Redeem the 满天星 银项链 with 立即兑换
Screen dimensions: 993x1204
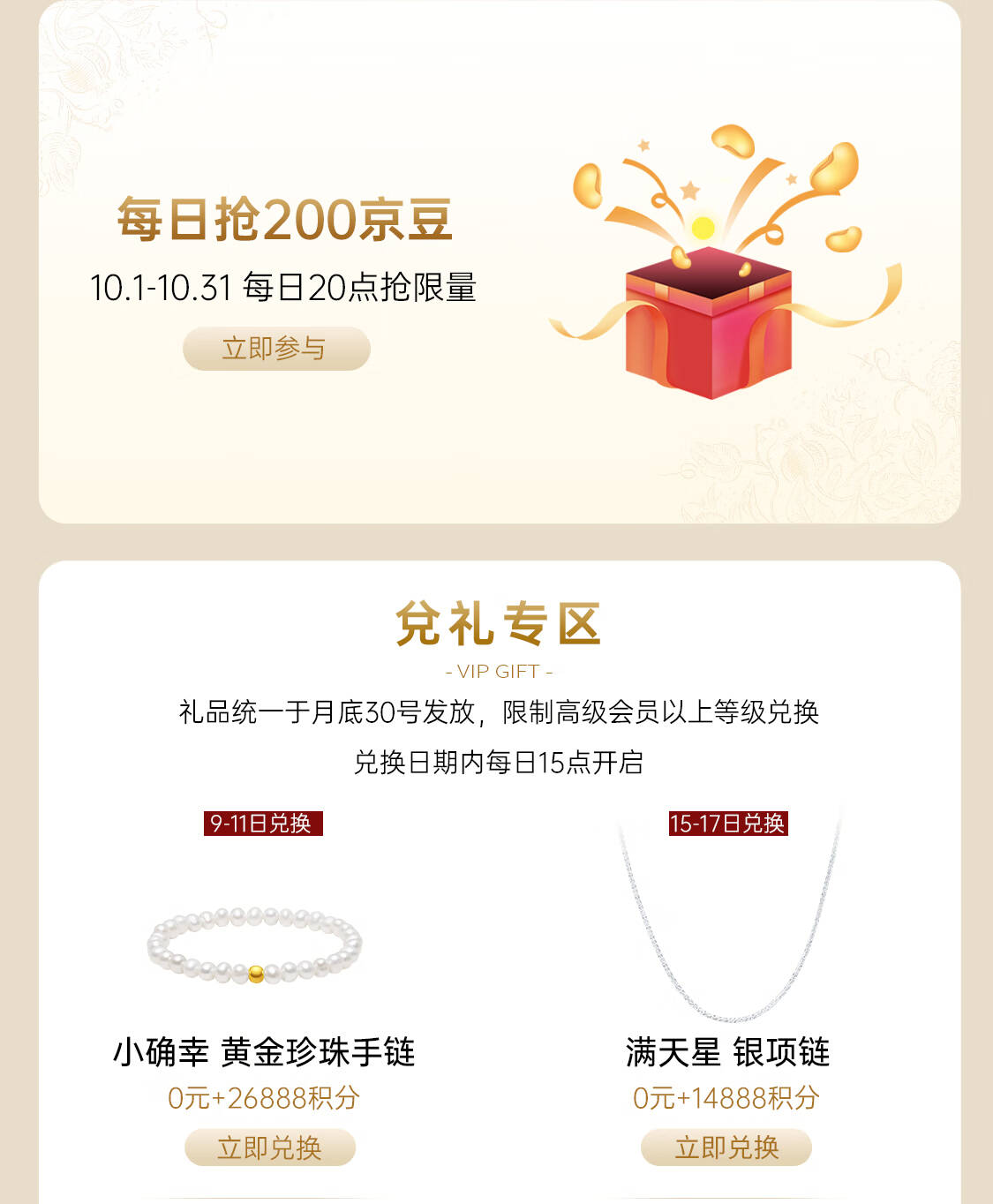(726, 1148)
